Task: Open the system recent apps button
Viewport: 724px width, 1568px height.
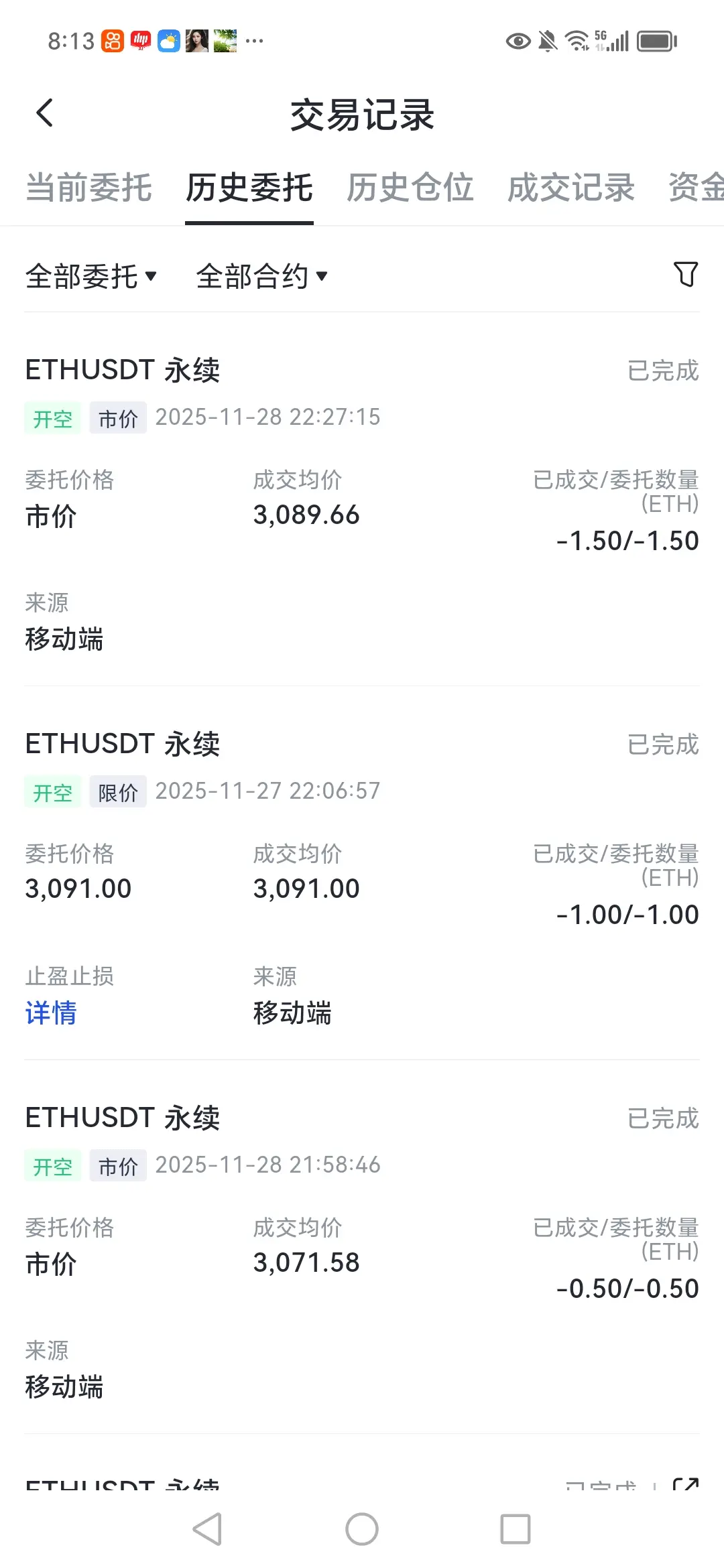Action: (516, 1530)
